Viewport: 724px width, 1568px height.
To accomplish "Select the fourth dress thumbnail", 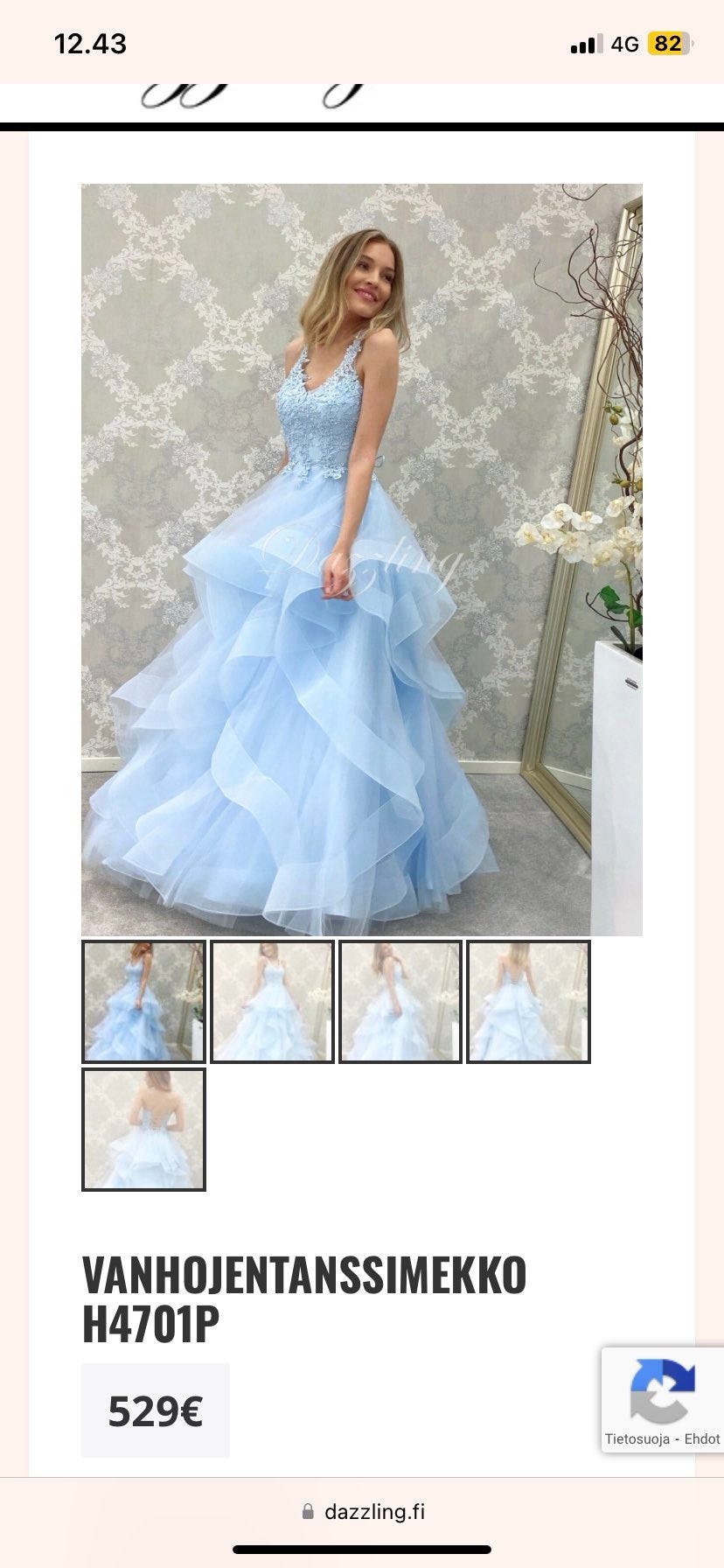I will [528, 1002].
